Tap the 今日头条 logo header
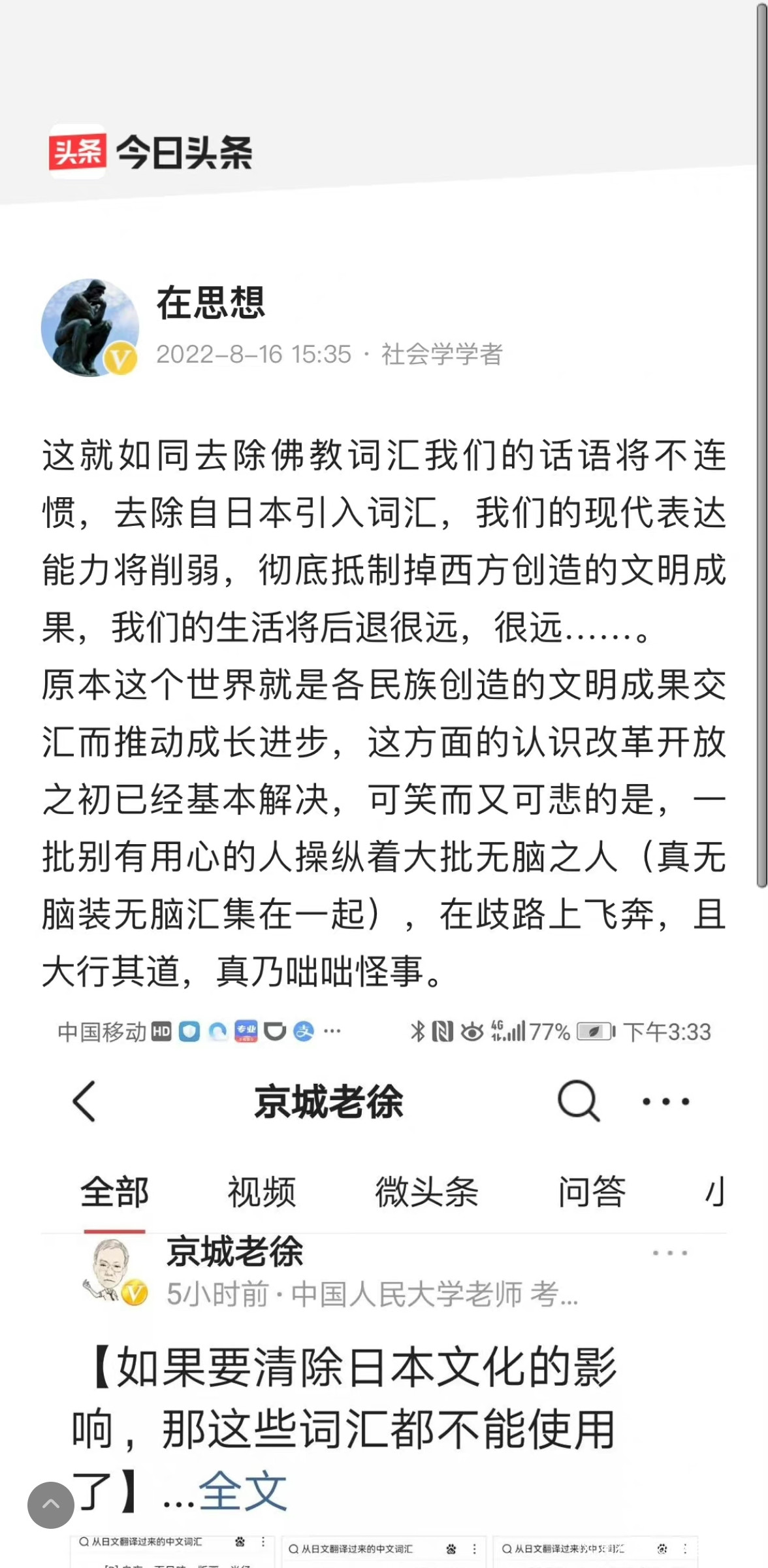 (151, 152)
